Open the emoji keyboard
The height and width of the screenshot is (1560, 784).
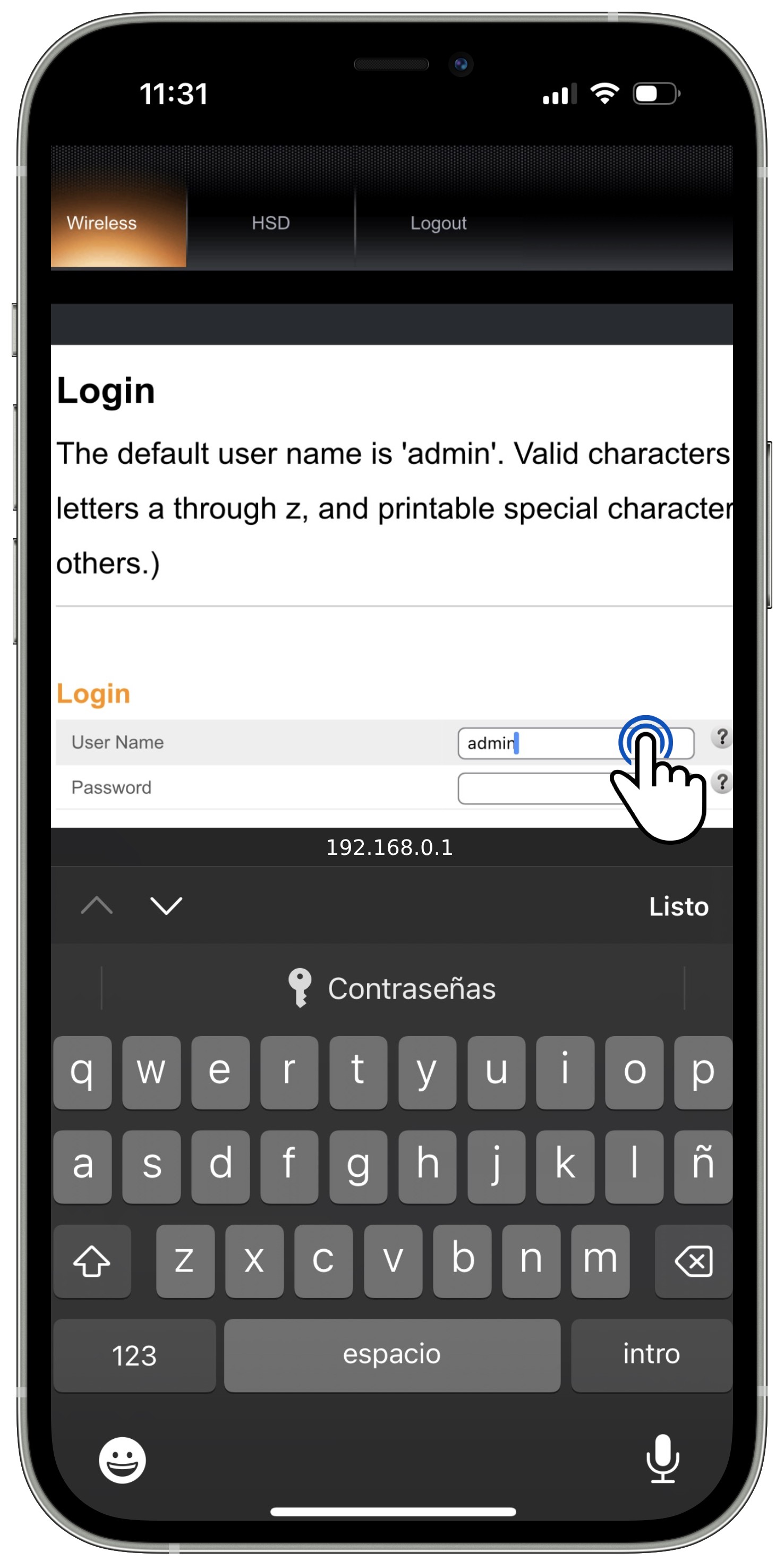(122, 1460)
